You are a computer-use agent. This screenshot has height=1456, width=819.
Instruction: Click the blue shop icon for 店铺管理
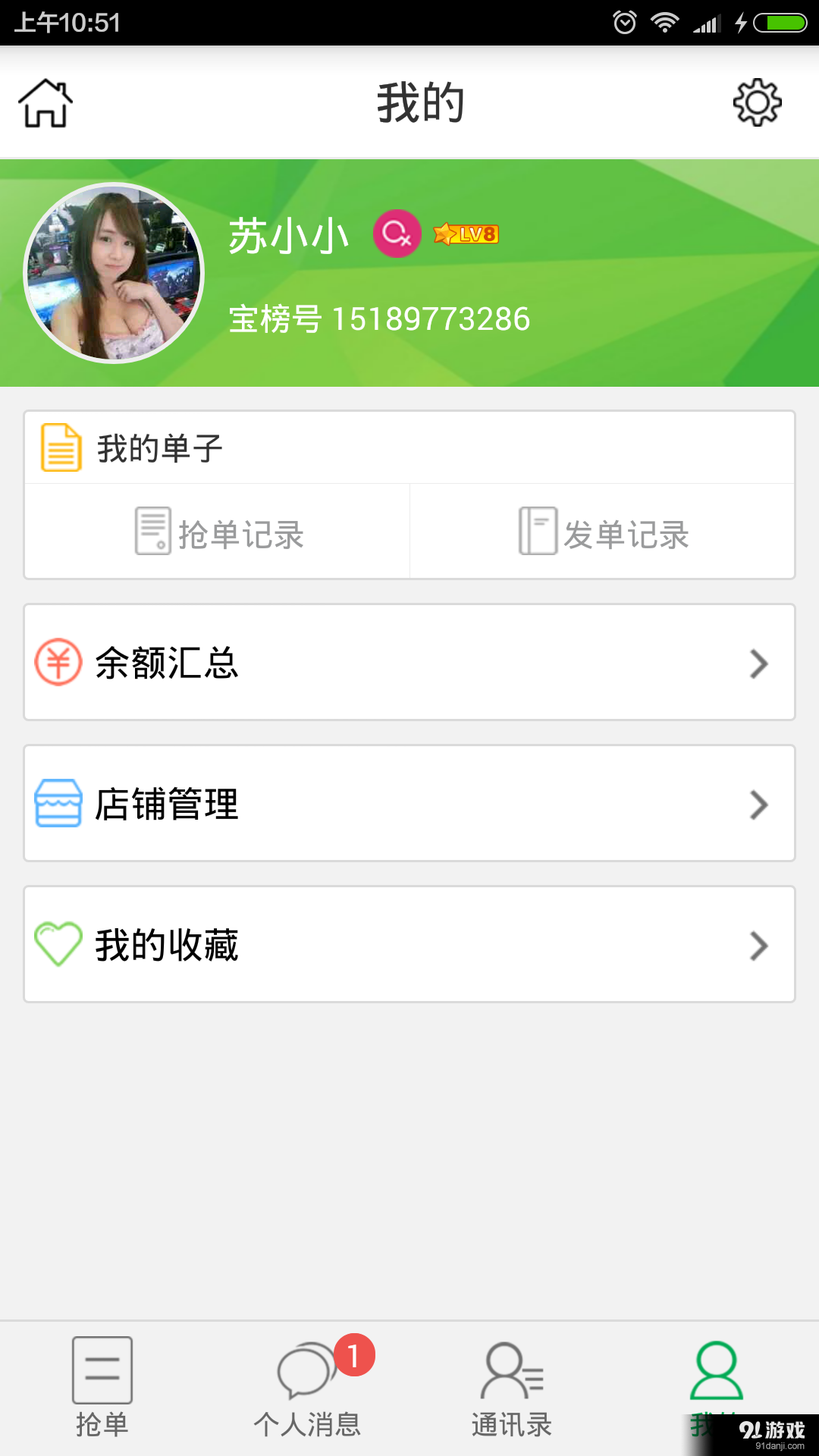(x=58, y=804)
